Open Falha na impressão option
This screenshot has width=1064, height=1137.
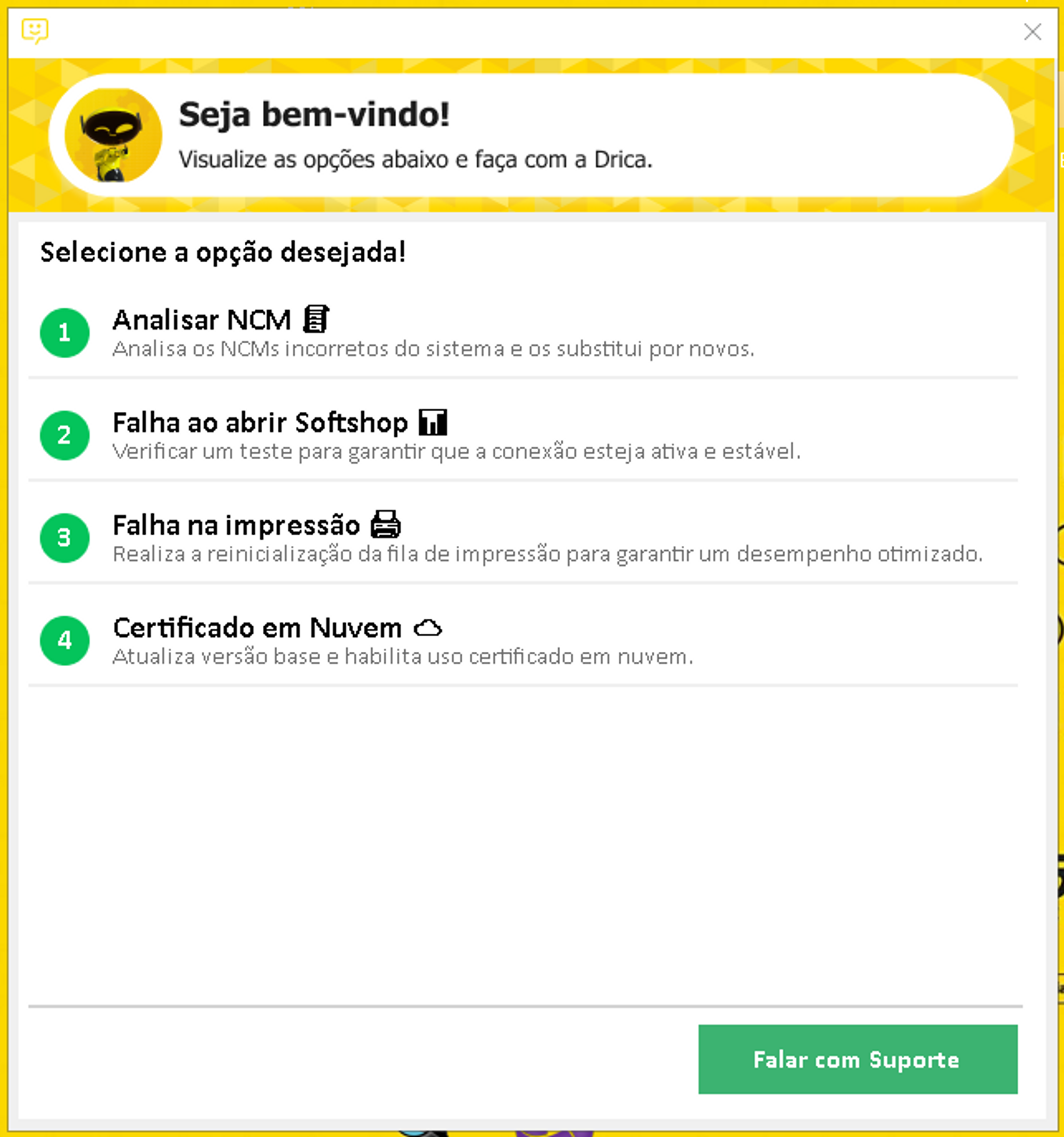coord(236,526)
